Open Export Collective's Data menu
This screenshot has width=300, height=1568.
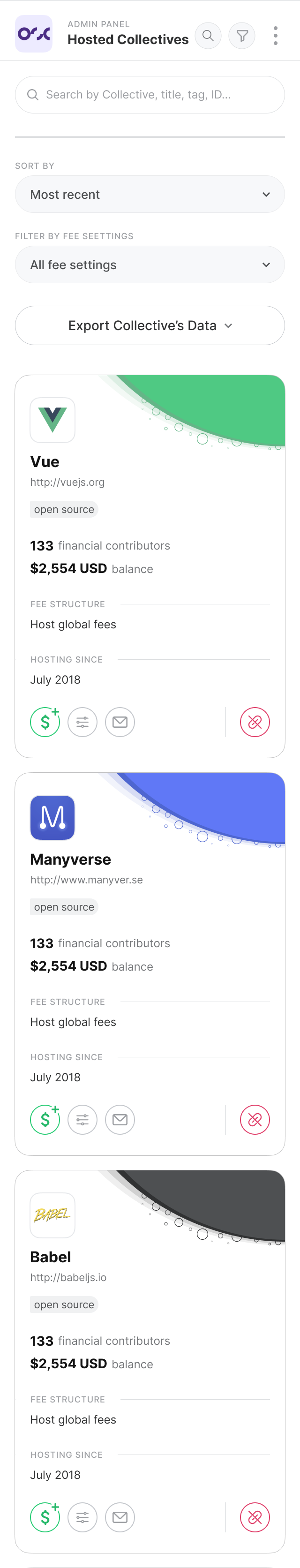(x=150, y=326)
